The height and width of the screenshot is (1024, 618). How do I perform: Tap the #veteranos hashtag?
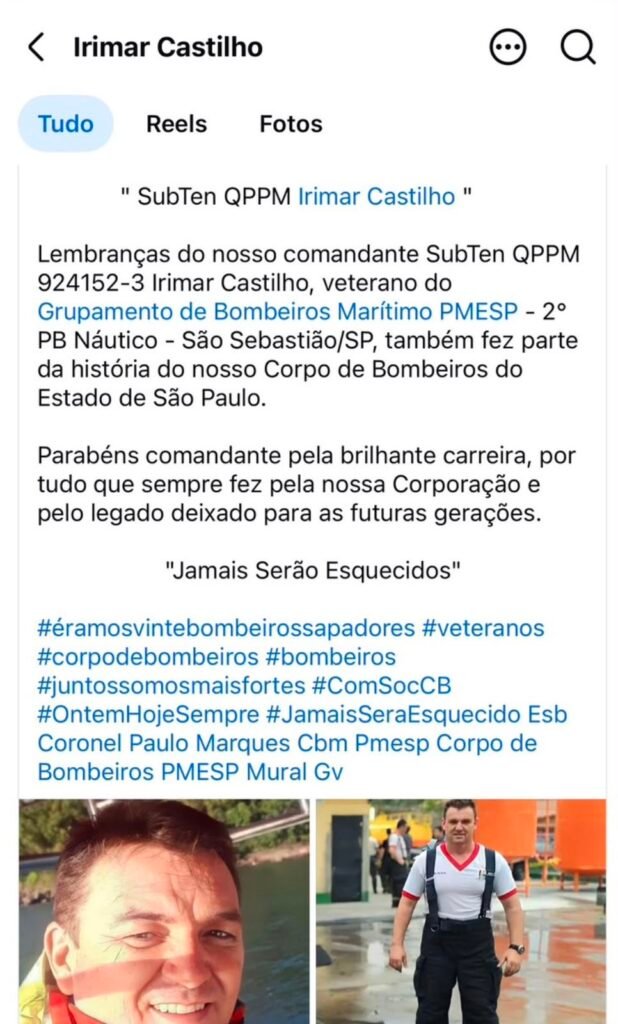pos(483,628)
